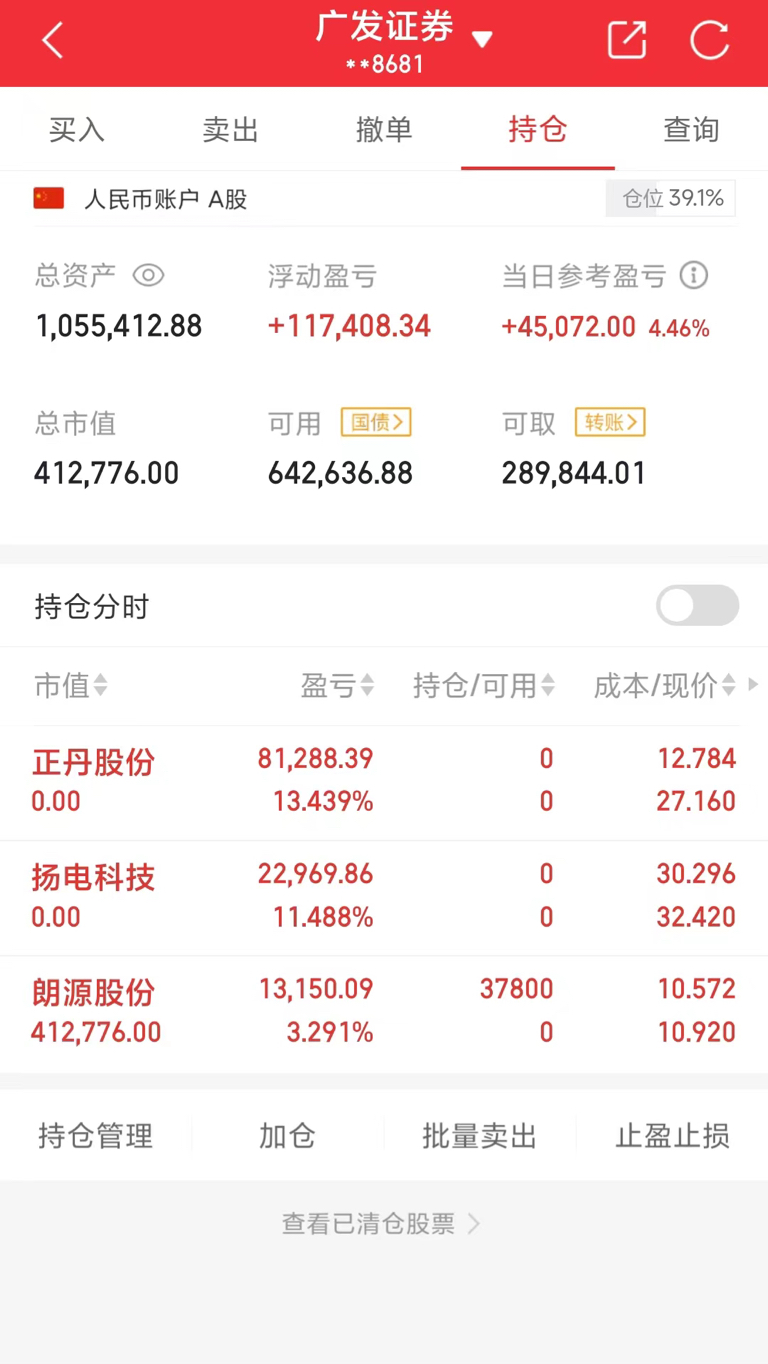The height and width of the screenshot is (1364, 768).
Task: Refresh the account data
Action: 710,40
